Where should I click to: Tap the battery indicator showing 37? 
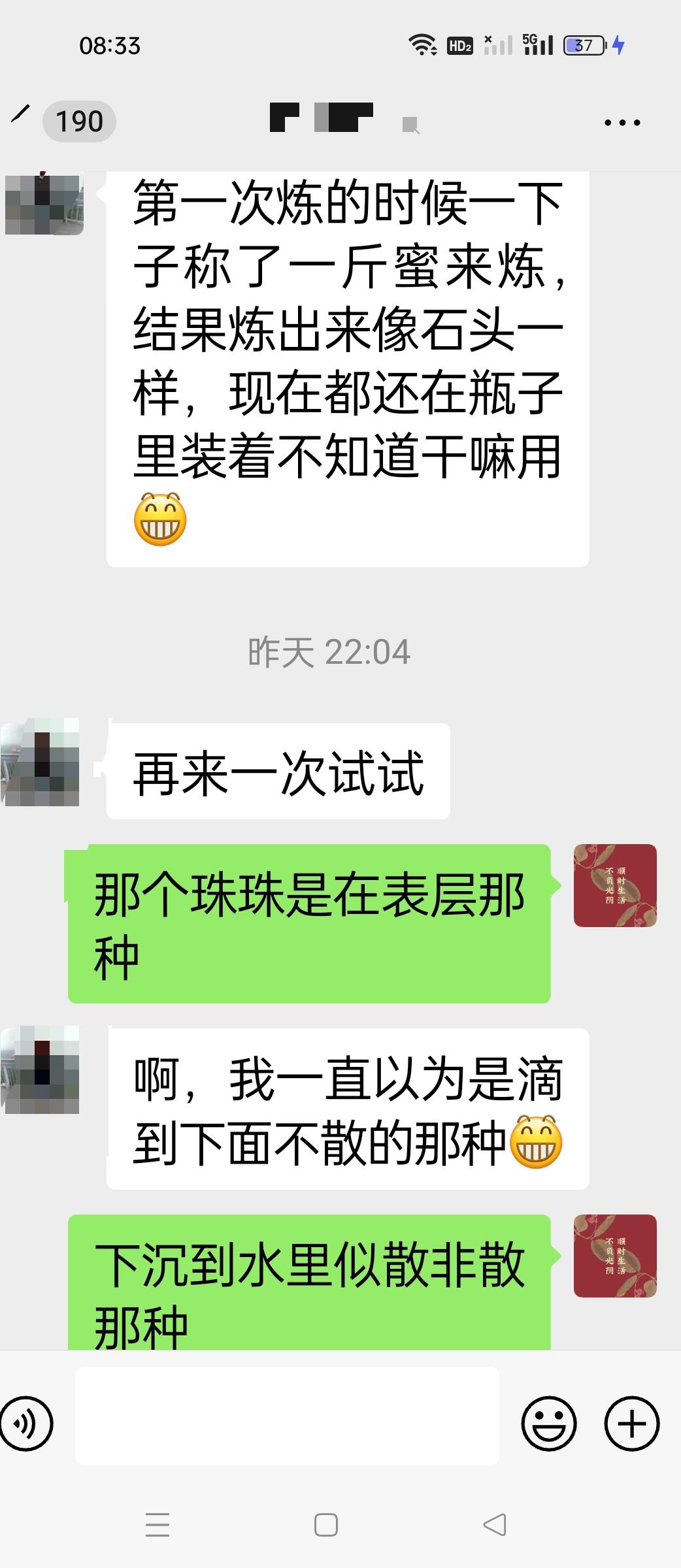[584, 44]
